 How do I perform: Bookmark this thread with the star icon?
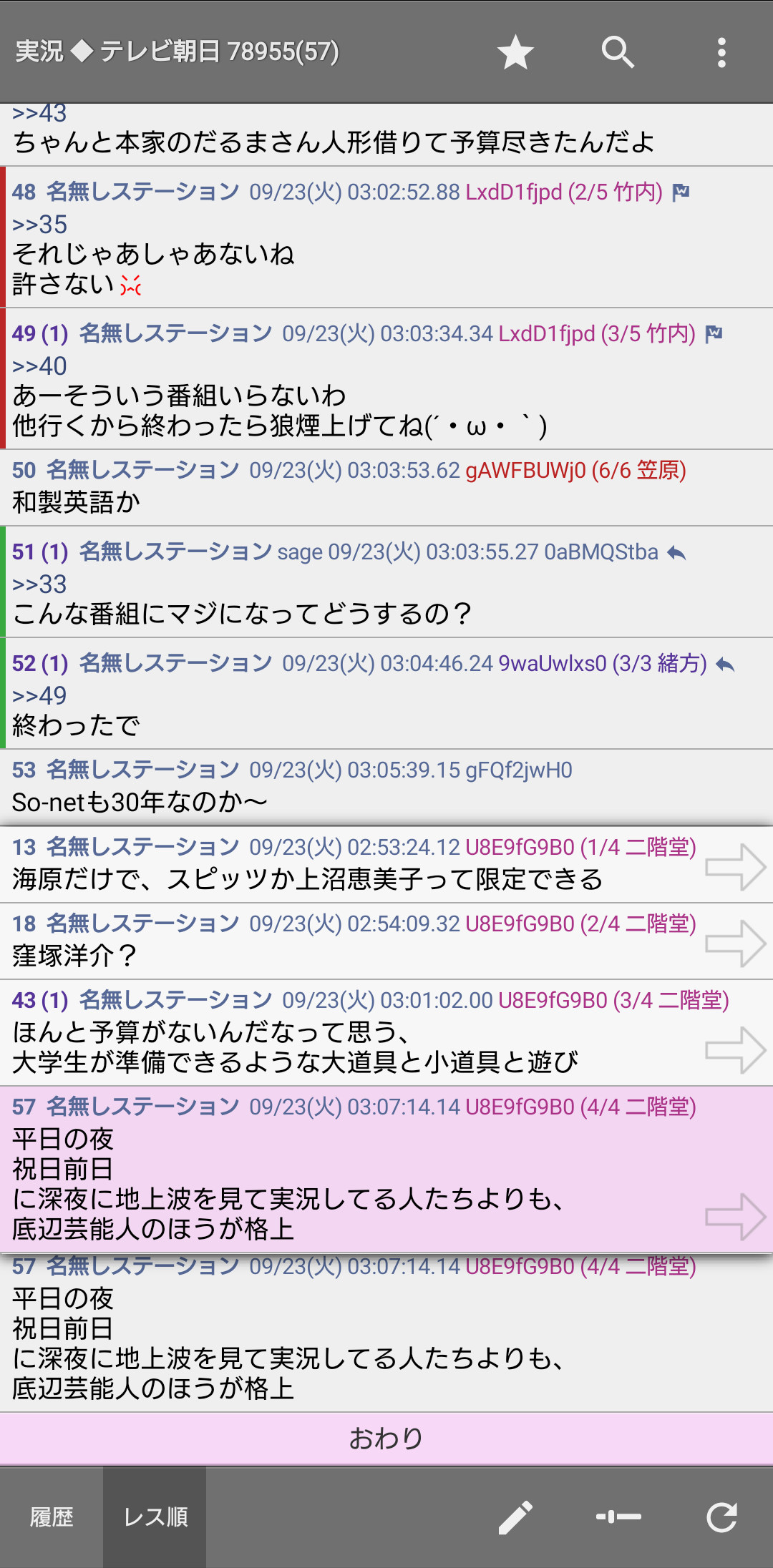pos(515,52)
